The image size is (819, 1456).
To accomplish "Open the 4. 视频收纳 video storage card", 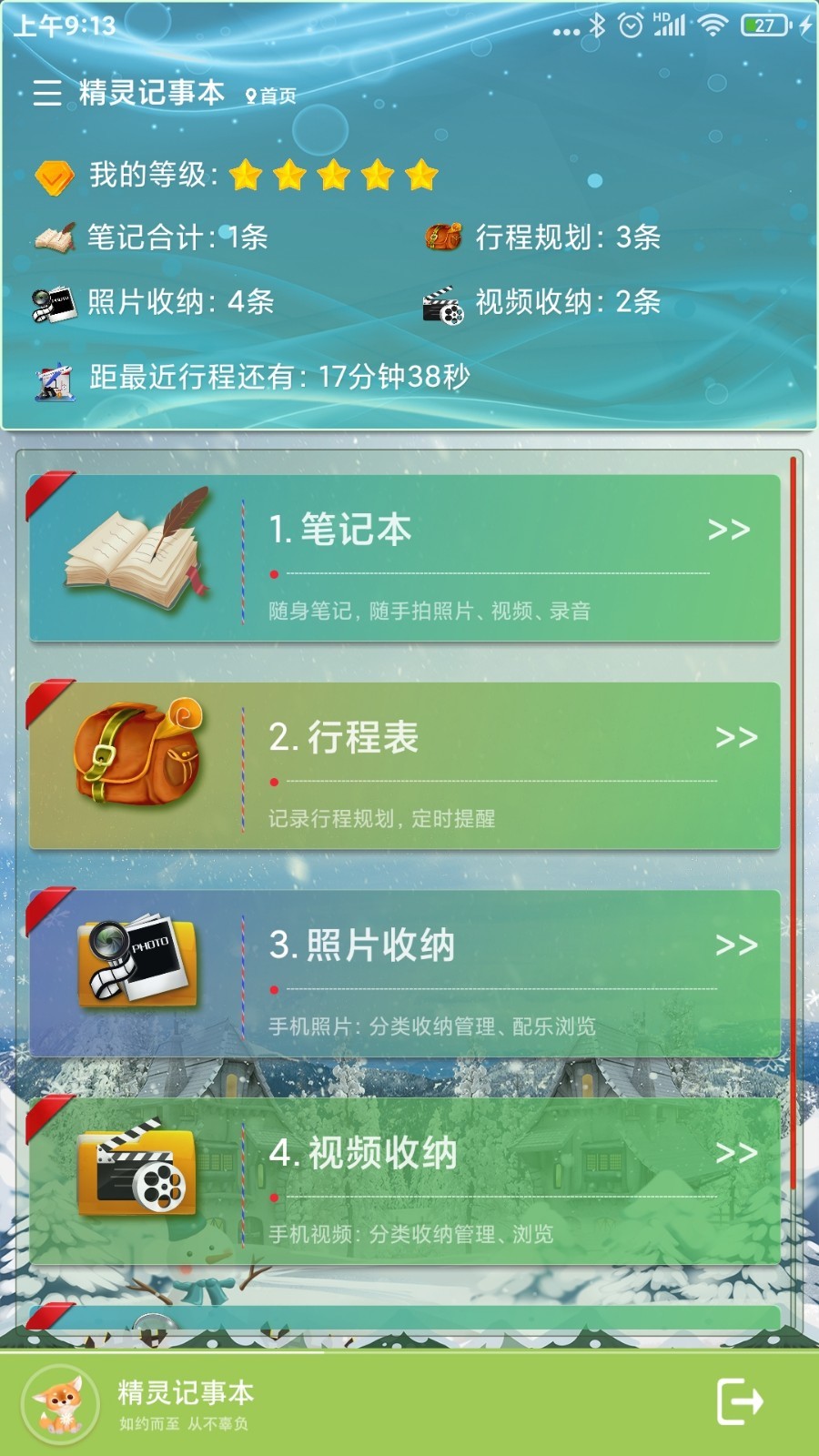I will coord(405,1180).
